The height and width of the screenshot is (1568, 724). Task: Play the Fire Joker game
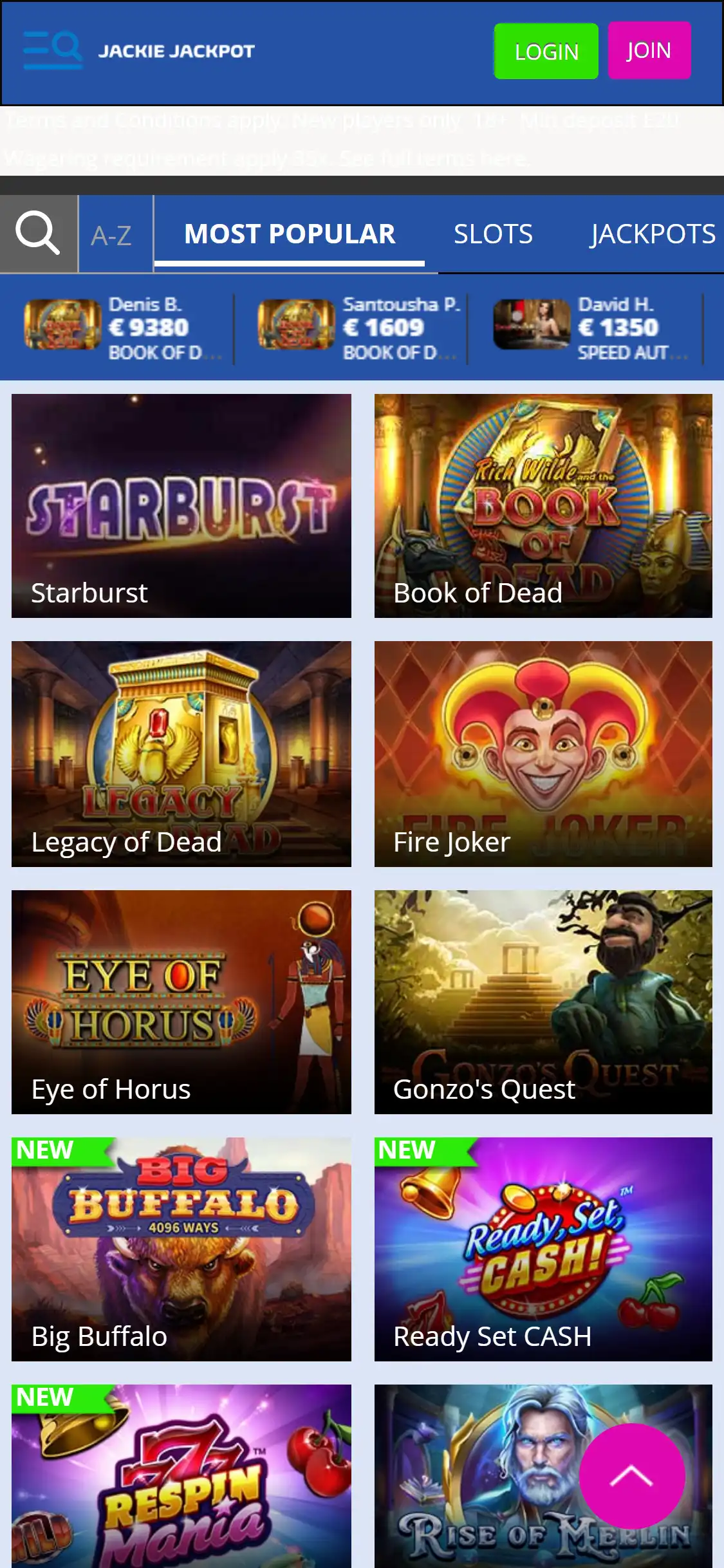click(x=543, y=754)
